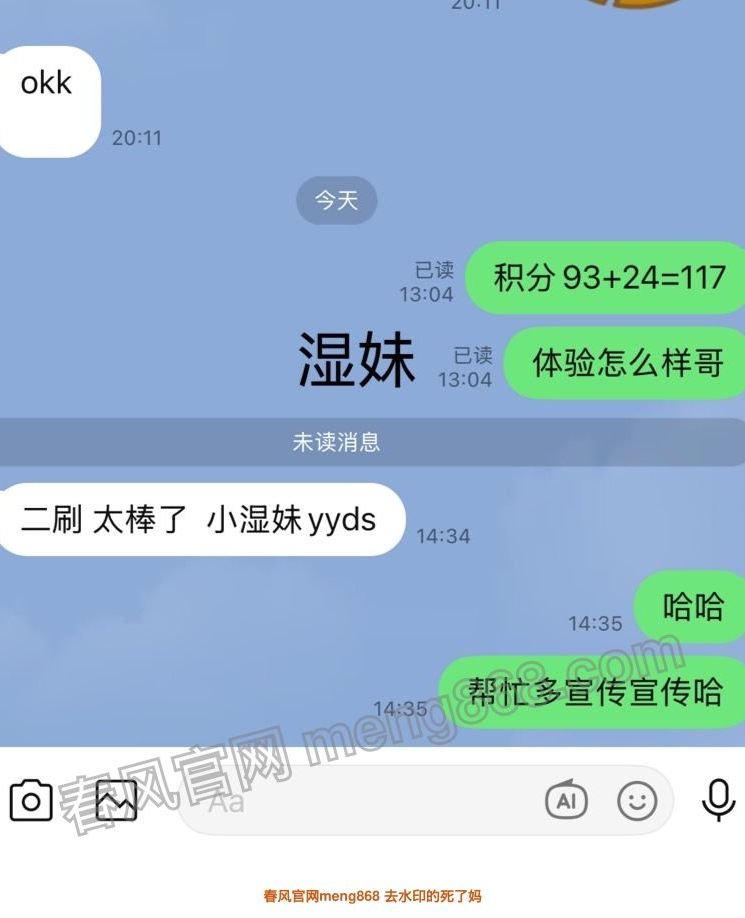Open the camera from the chat bar
This screenshot has height=918, width=745.
(x=31, y=800)
